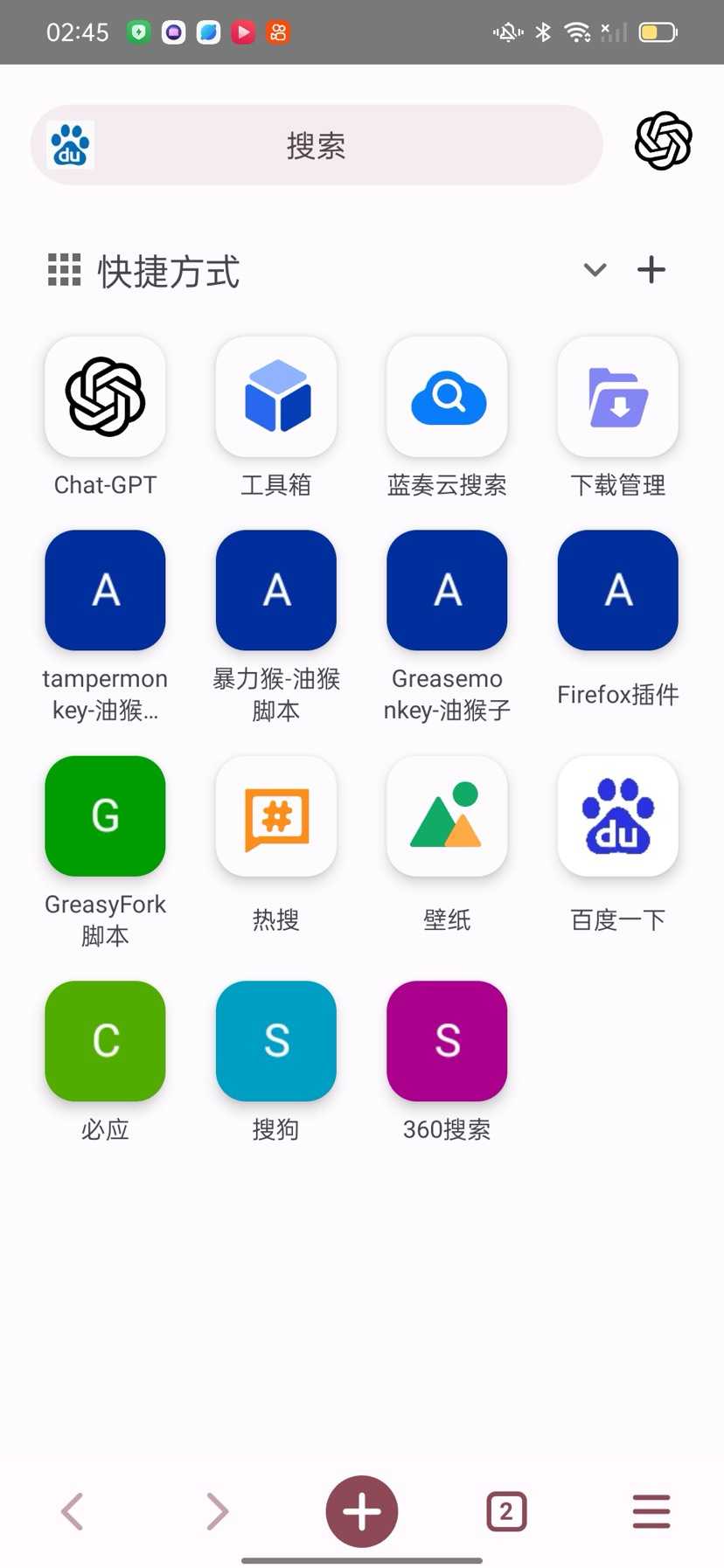Viewport: 724px width, 1568px height.
Task: Tap the 搜索 search box
Action: coord(317,145)
